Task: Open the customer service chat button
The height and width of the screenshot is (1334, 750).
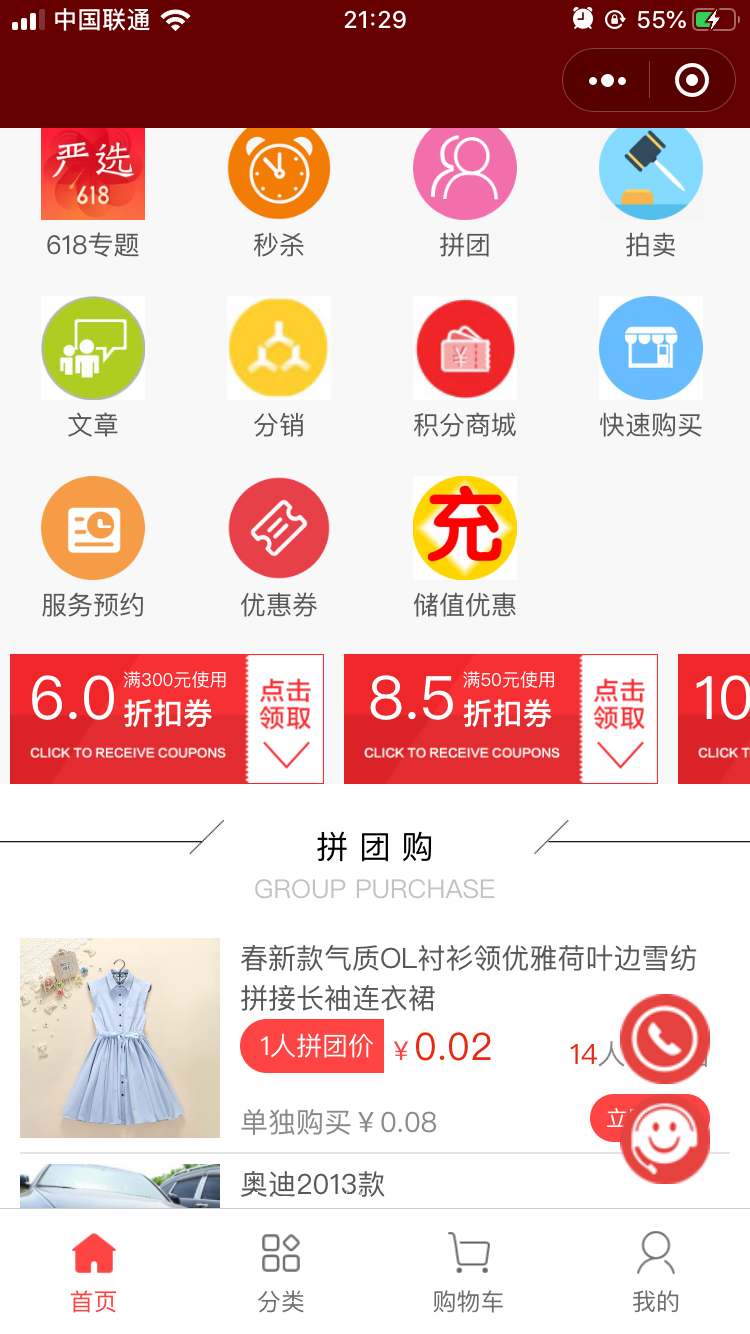Action: pyautogui.click(x=665, y=1139)
